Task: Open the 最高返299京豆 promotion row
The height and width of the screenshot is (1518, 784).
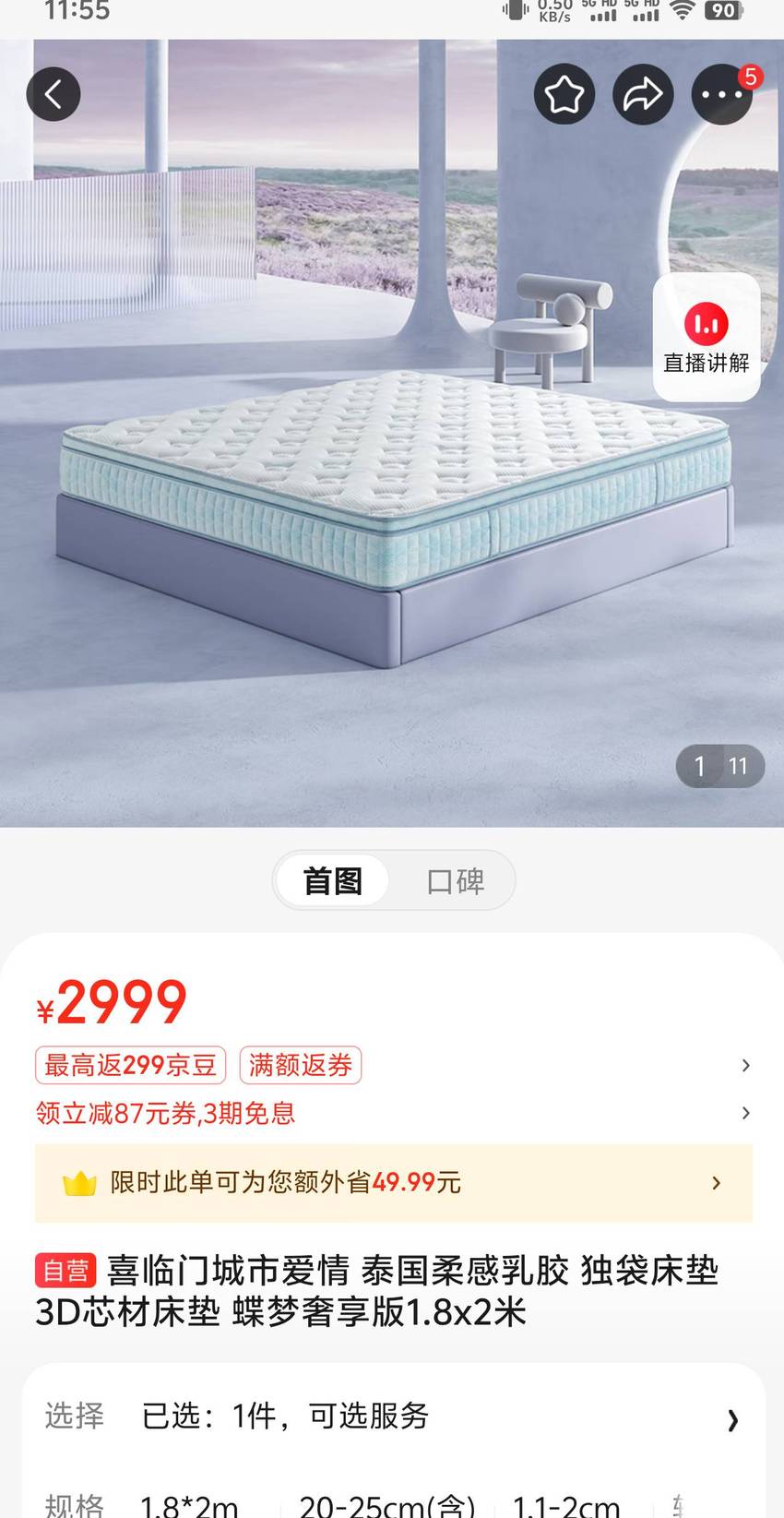Action: (x=394, y=1066)
